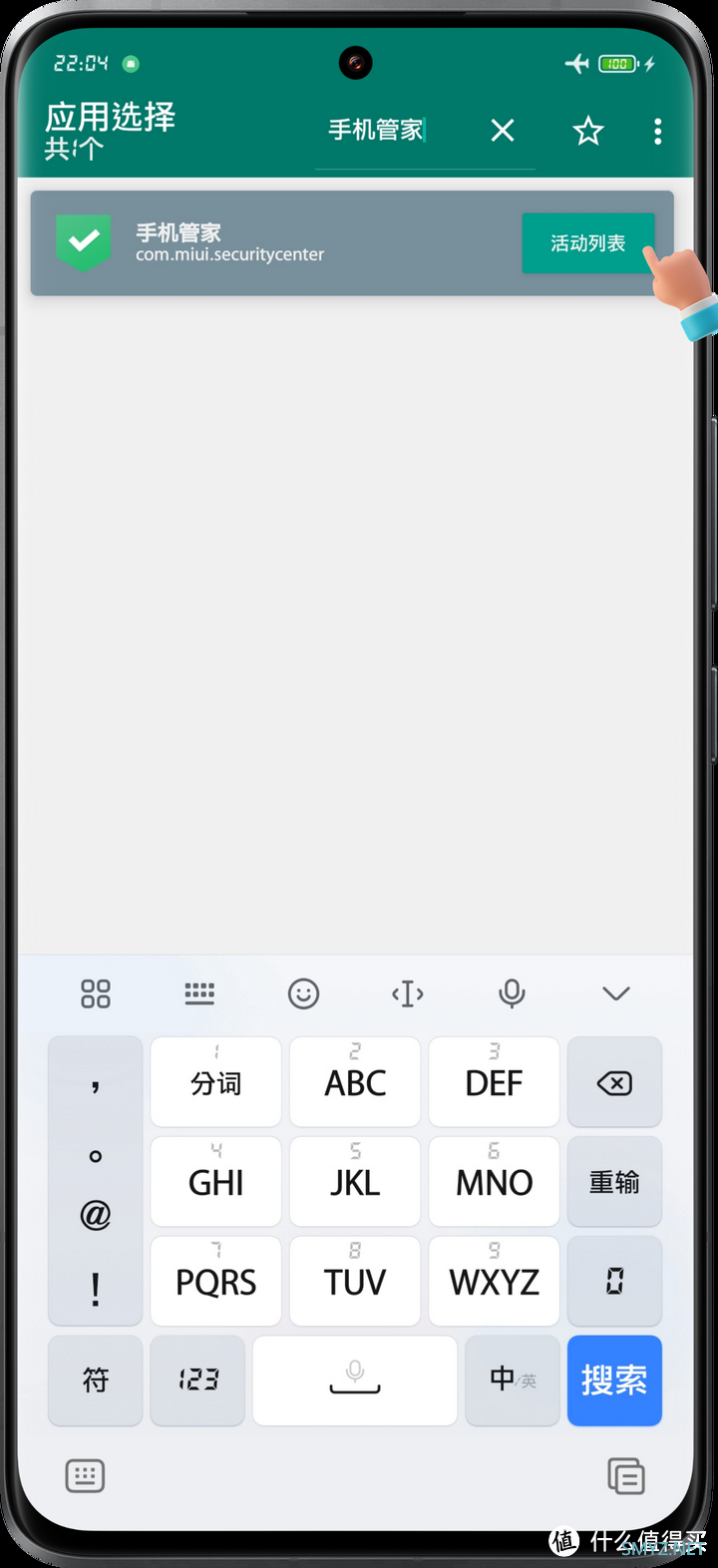This screenshot has width=718, height=1568.
Task: Open 活动列表 for 手机管家
Action: pos(587,243)
